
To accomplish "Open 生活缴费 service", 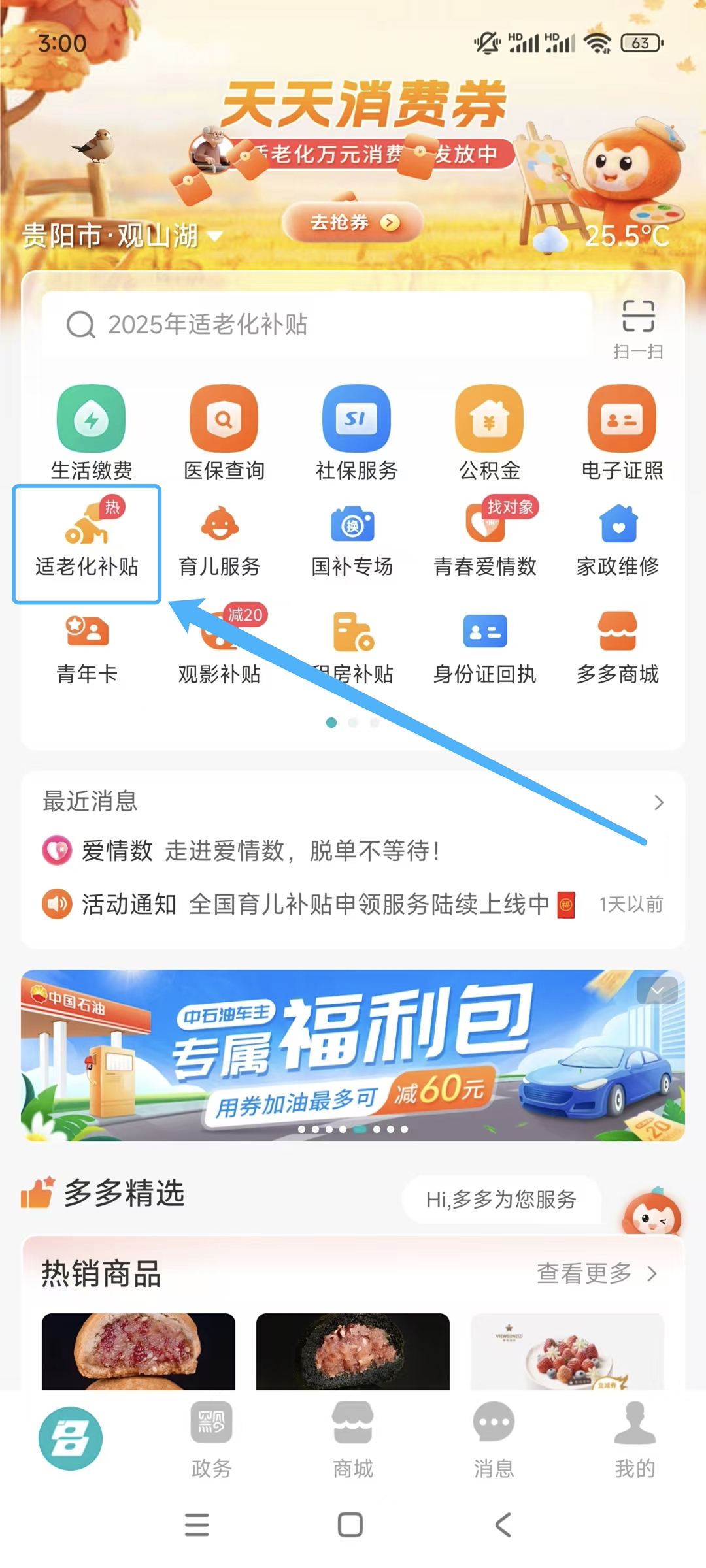I will coord(92,432).
